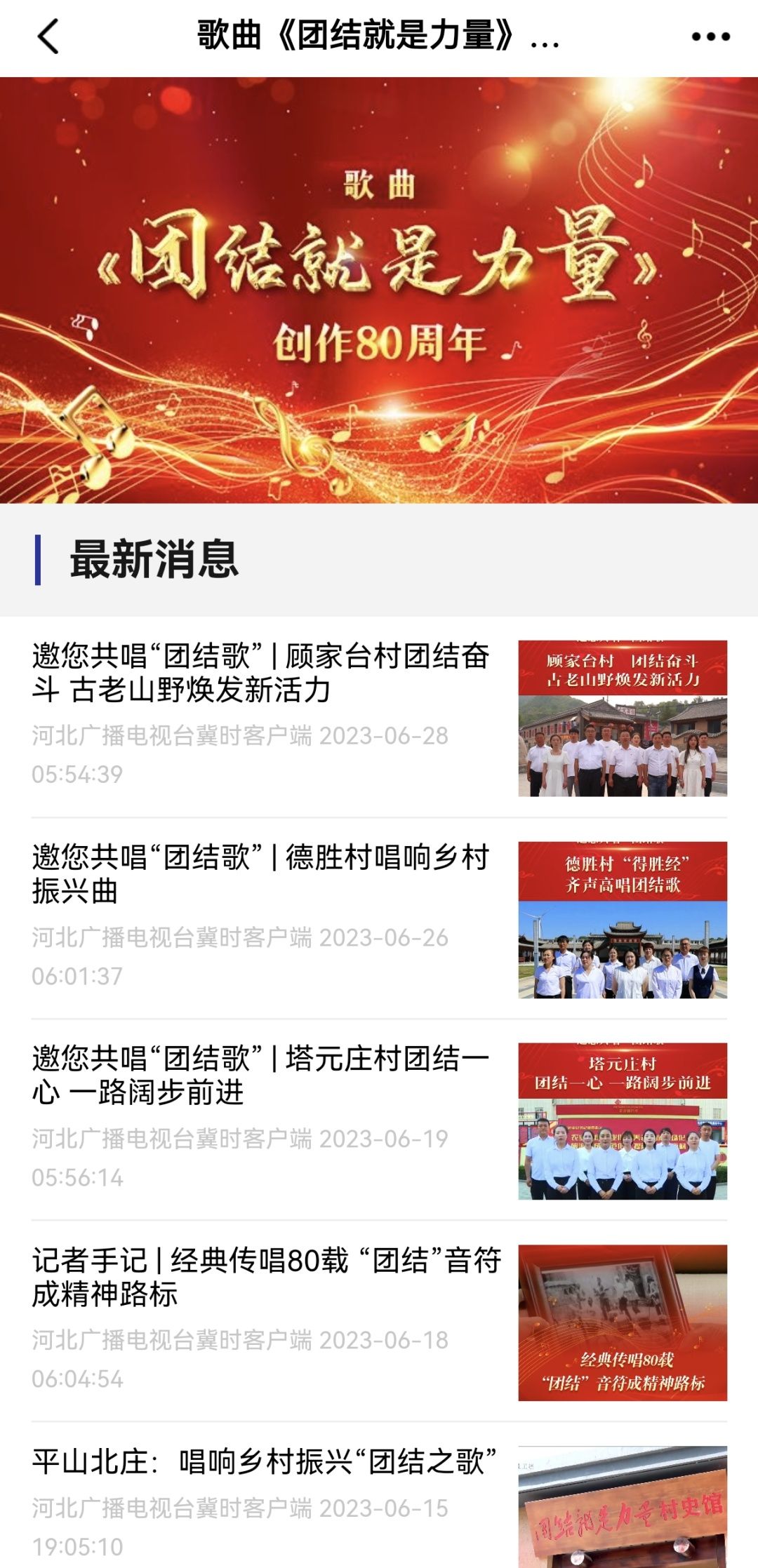Screen dimensions: 758x1568
Task: Read the 德胜村唱响乡村振兴曲 article
Action: pyautogui.click(x=260, y=874)
